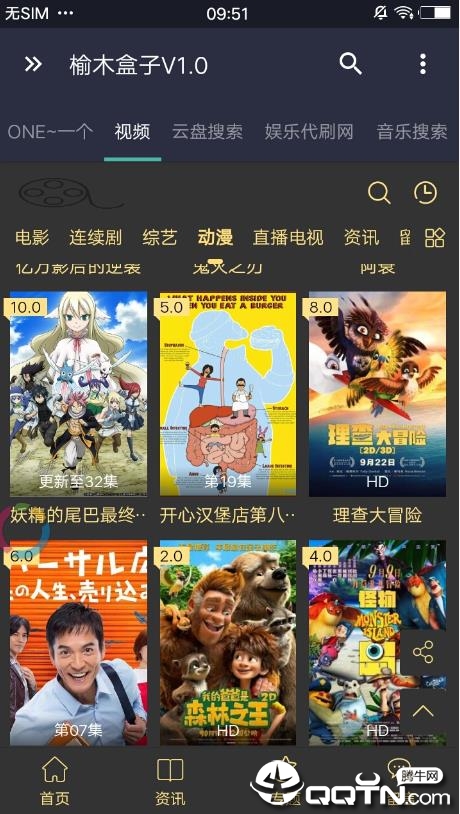Select the 电影 category
This screenshot has width=460, height=814.
point(32,238)
